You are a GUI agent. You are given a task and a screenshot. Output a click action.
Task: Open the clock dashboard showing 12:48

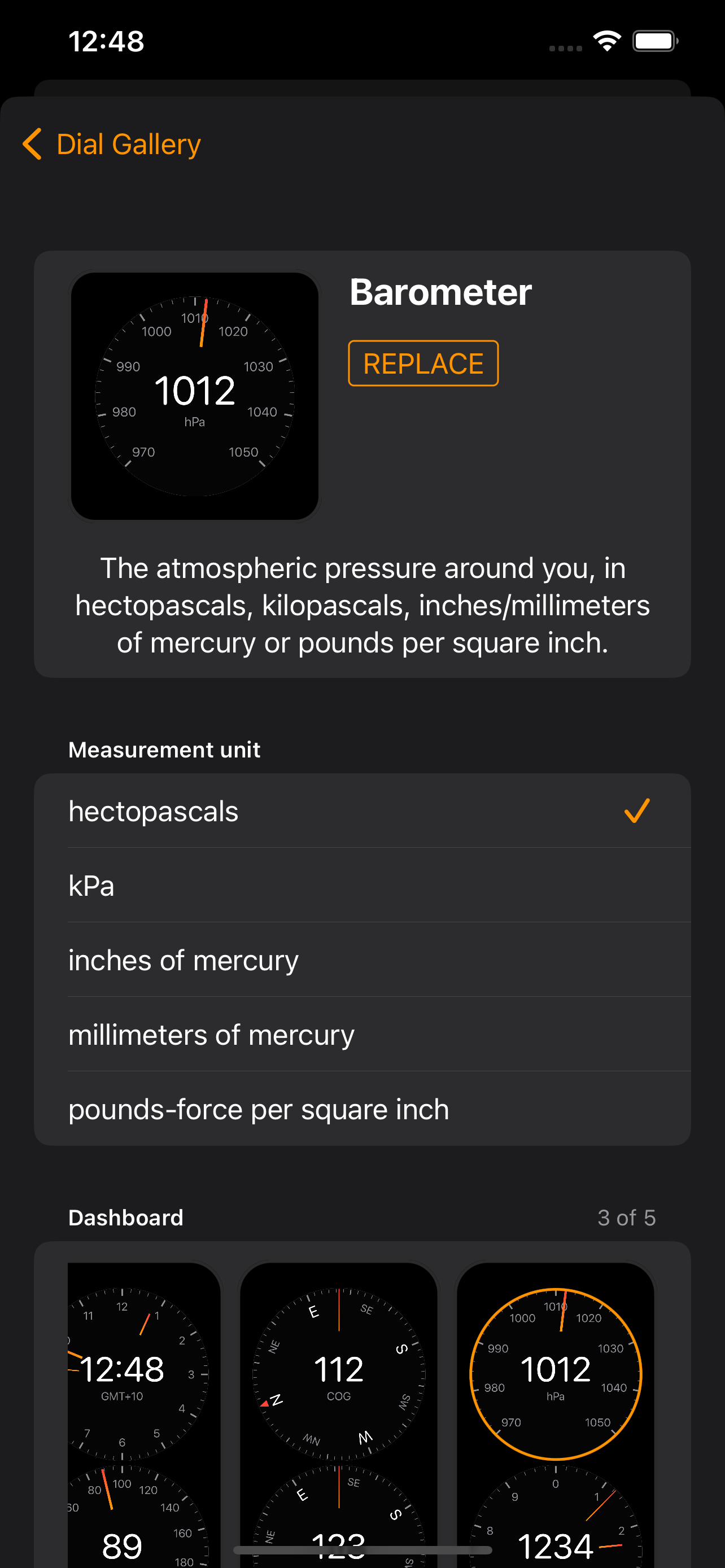[143, 1412]
